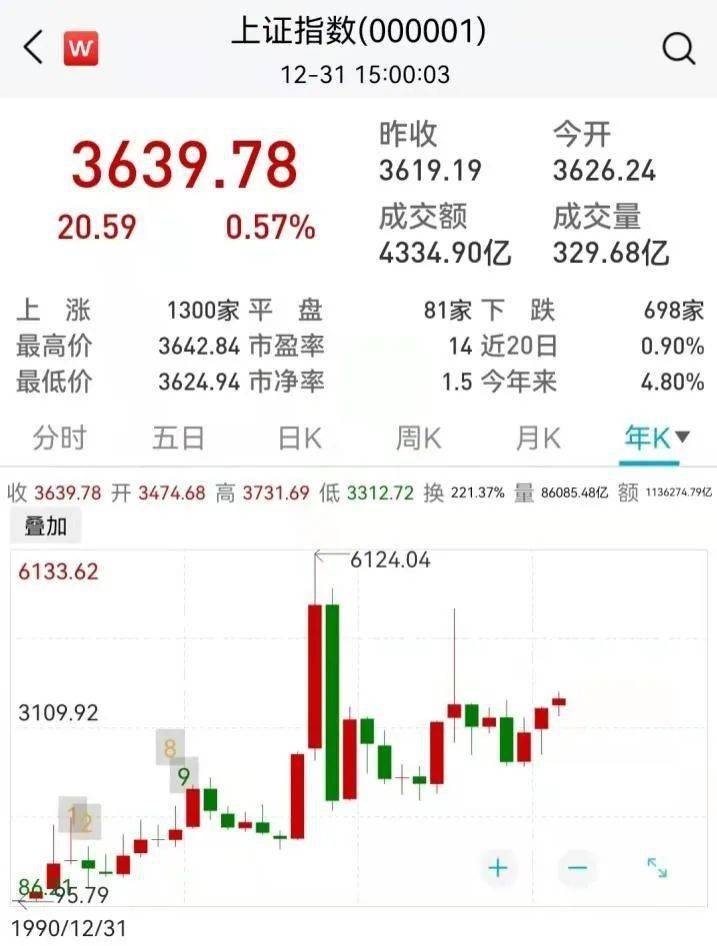Image resolution: width=717 pixels, height=946 pixels.
Task: Switch to the 五日 chart tab
Action: click(x=179, y=438)
